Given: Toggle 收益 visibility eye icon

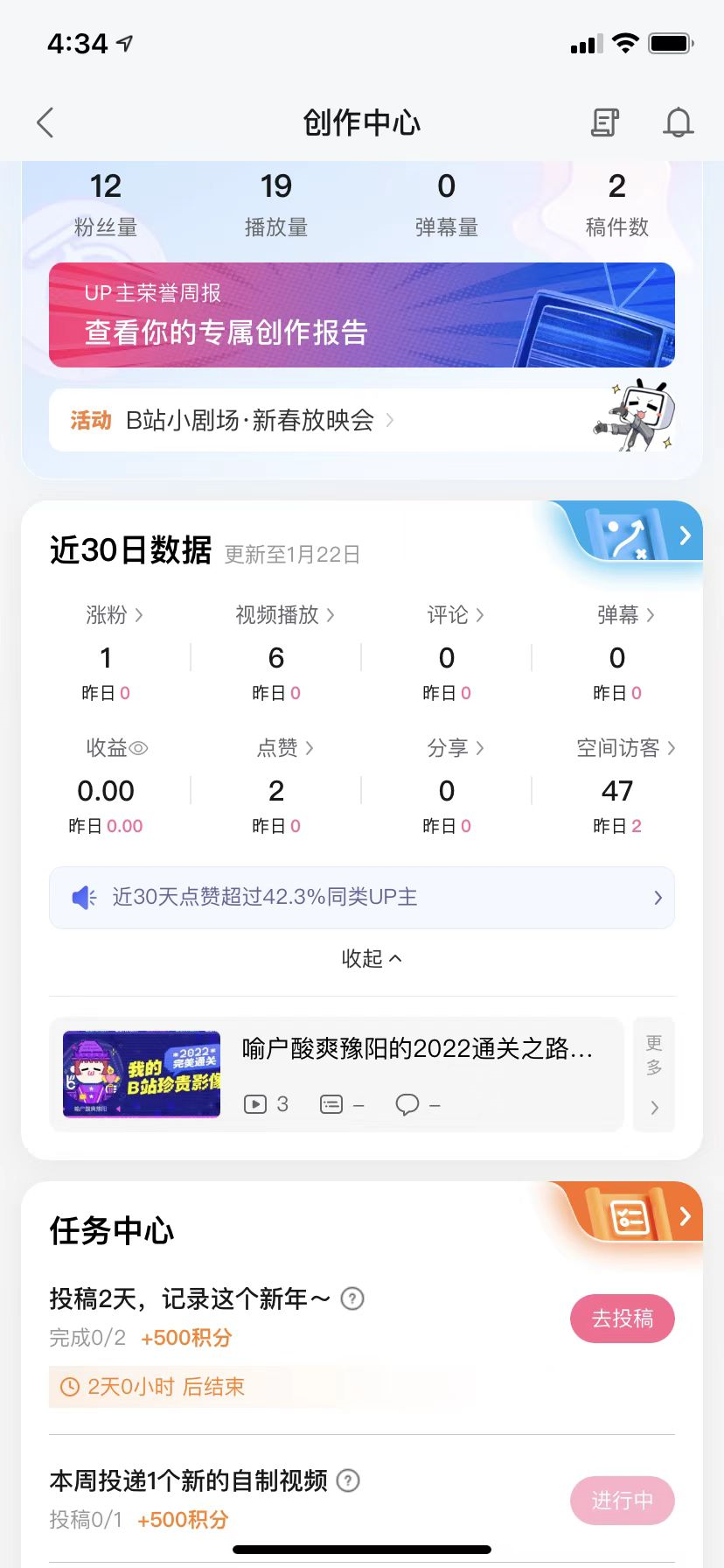Looking at the screenshot, I should point(138,749).
